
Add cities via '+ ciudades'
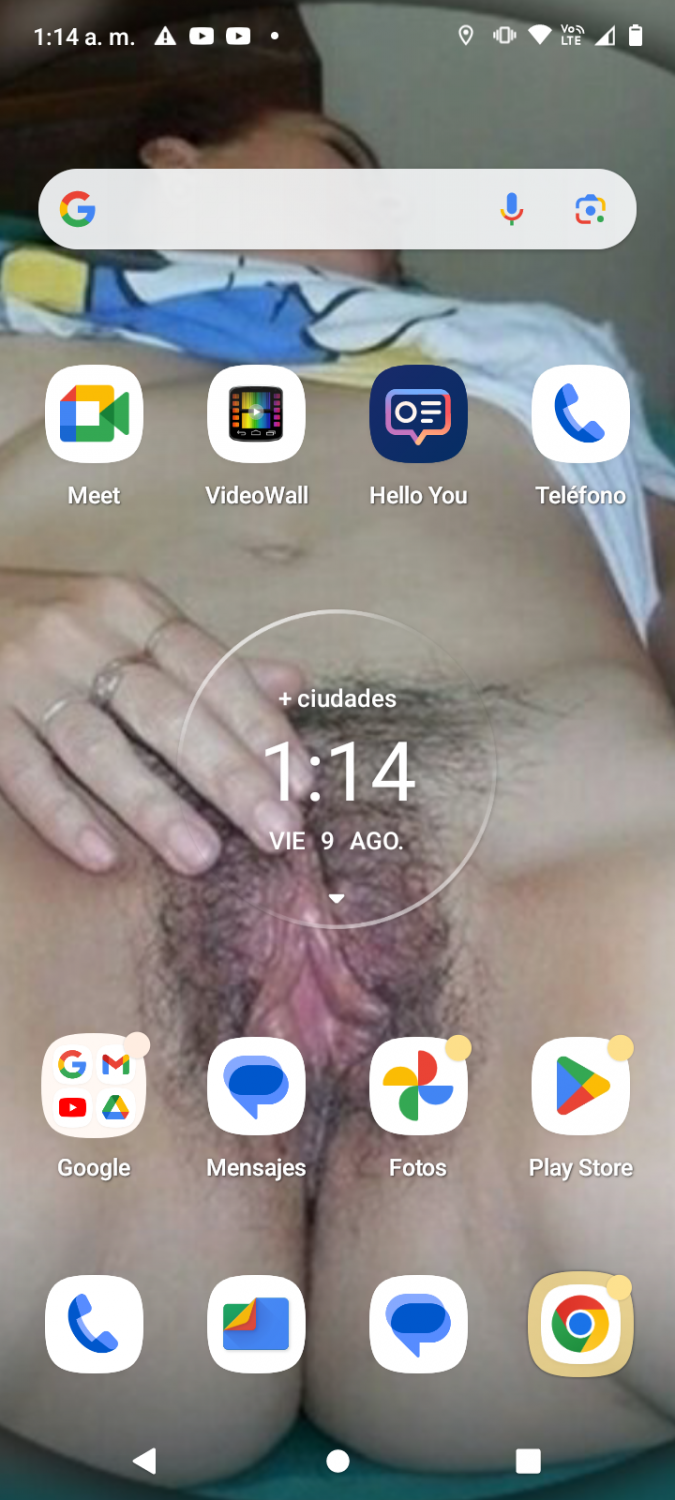pyautogui.click(x=338, y=699)
